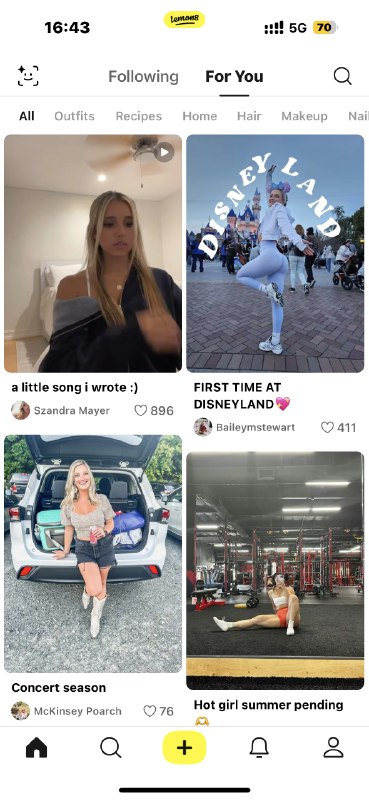Open the Disneyland post by Baileymstewart

(275, 254)
